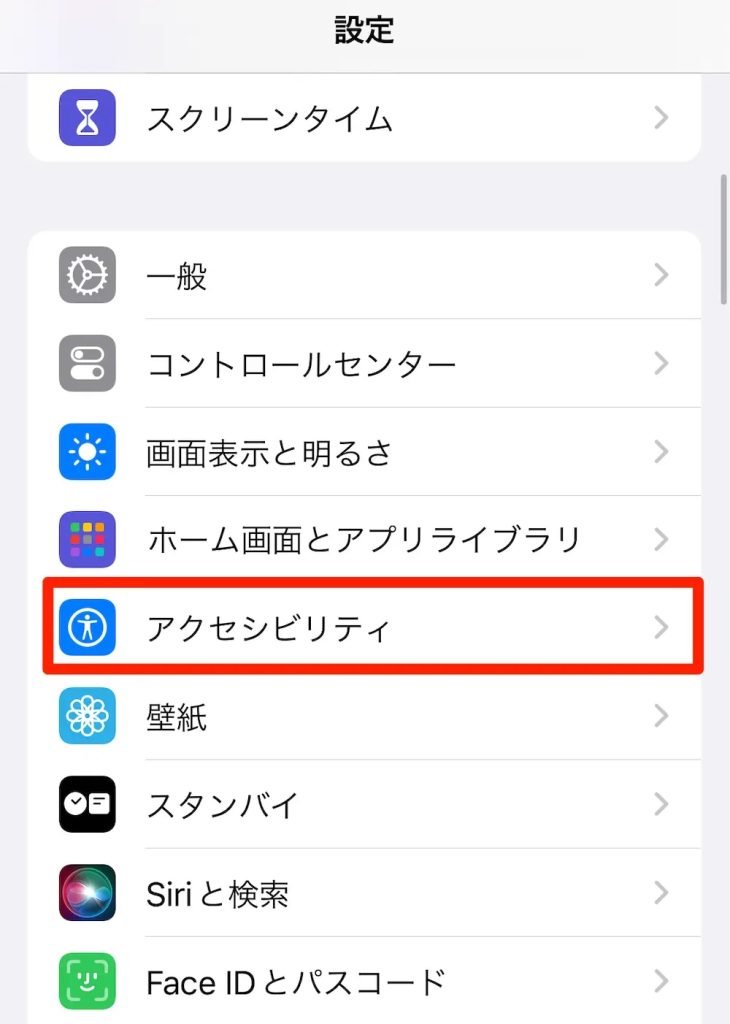This screenshot has height=1024, width=730.
Task: Tap the chevron next to スクリーンタイム
Action: pos(660,117)
